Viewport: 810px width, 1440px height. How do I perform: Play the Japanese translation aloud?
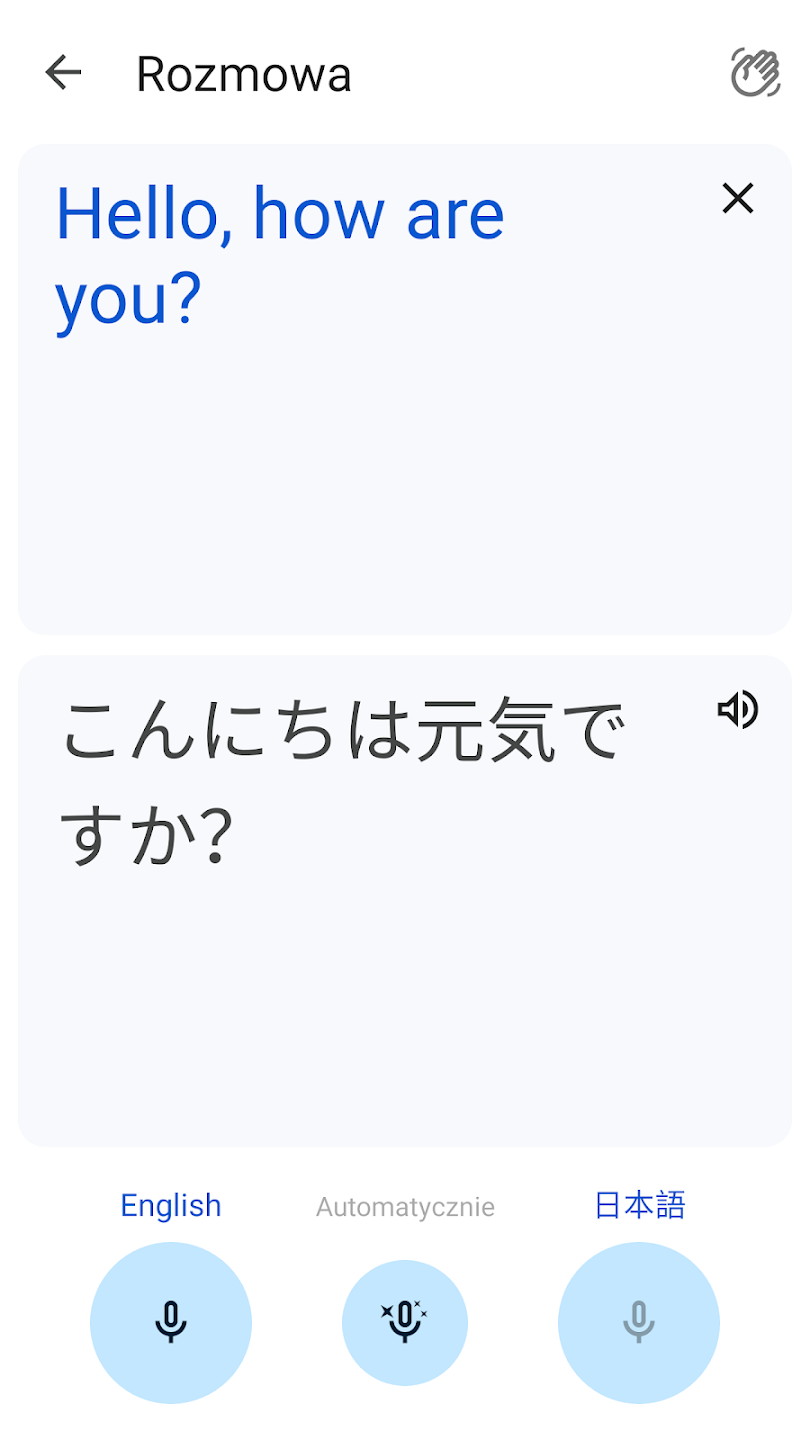738,710
